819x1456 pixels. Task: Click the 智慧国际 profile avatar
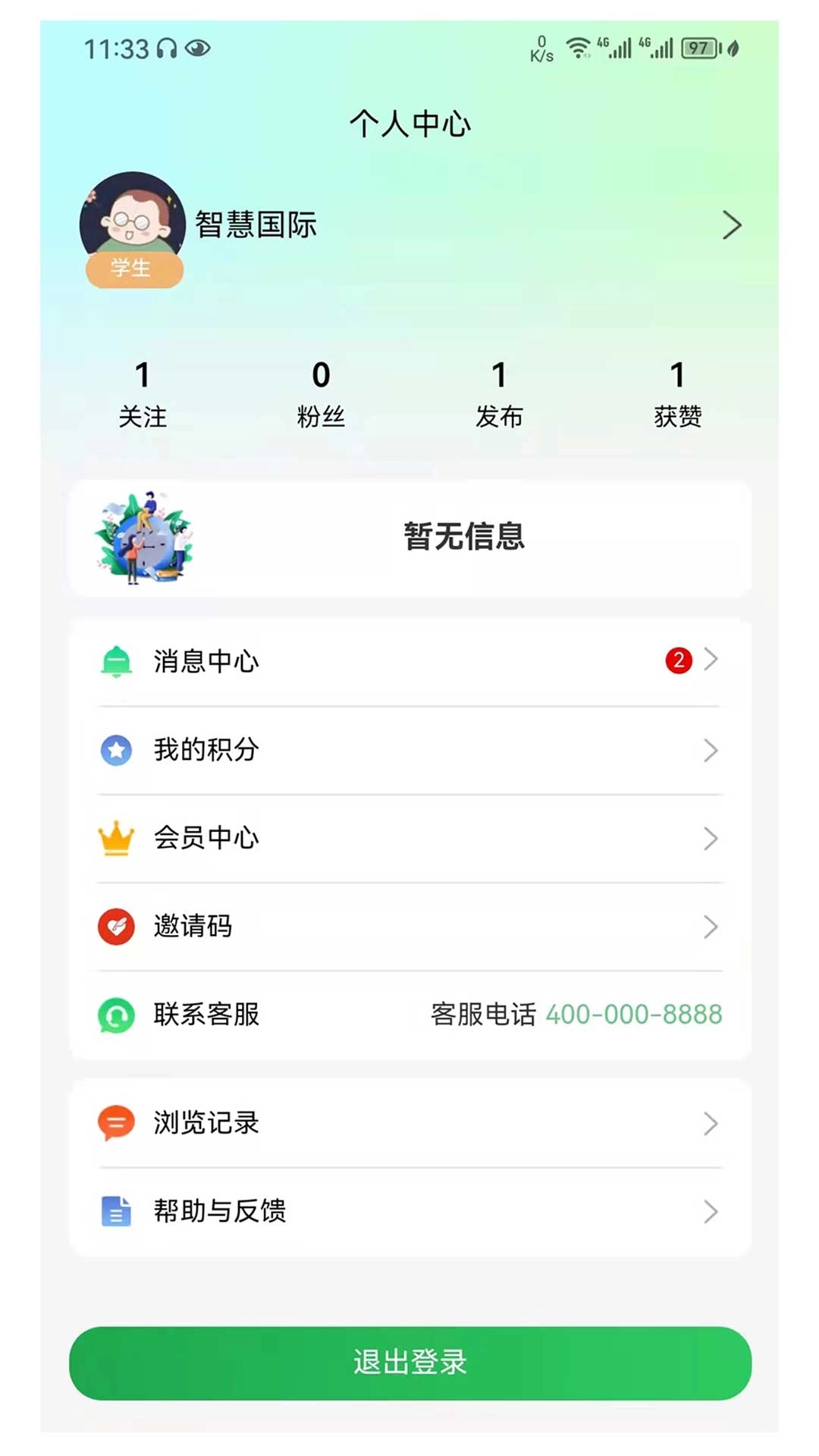[x=133, y=220]
